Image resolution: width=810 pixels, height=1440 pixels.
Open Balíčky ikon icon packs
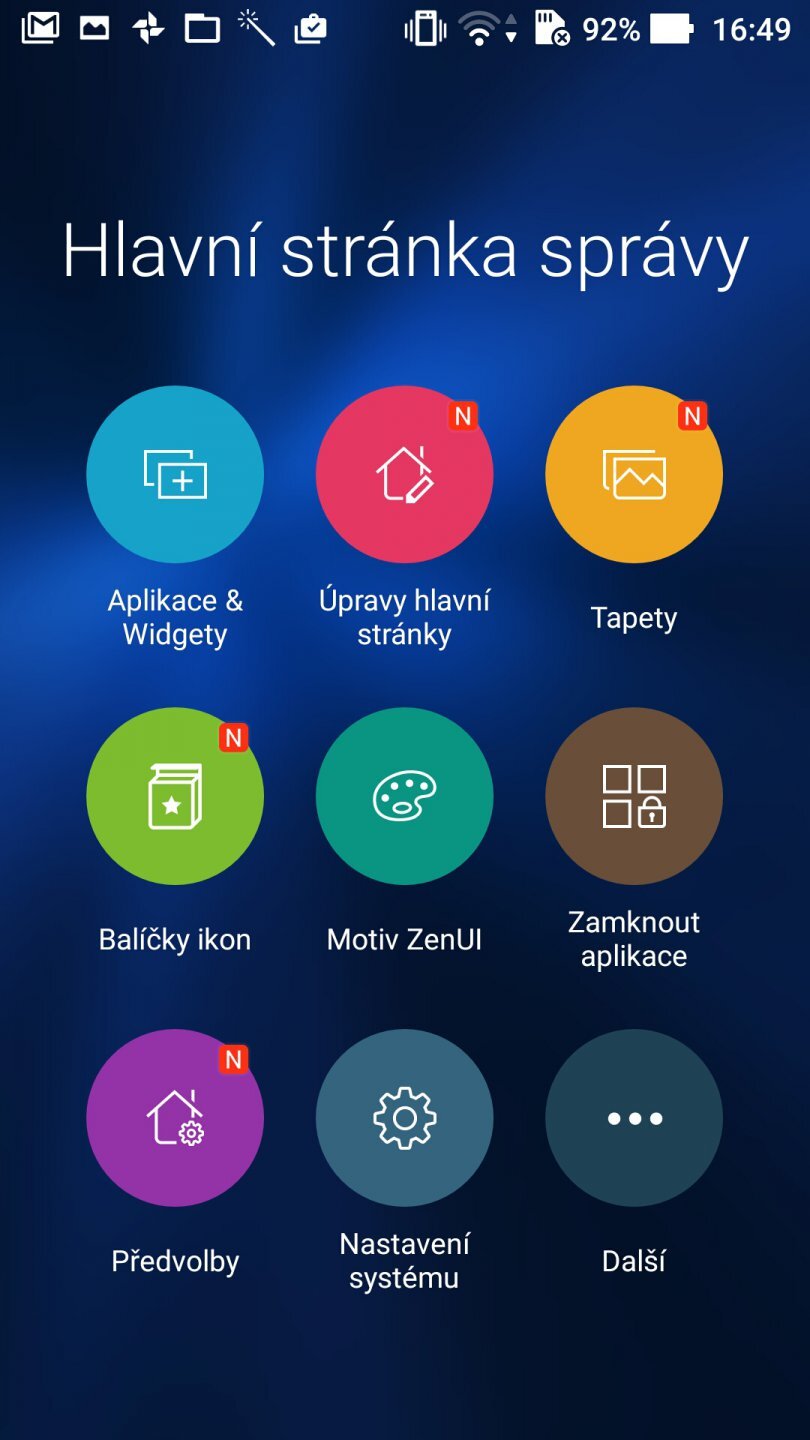pyautogui.click(x=175, y=796)
